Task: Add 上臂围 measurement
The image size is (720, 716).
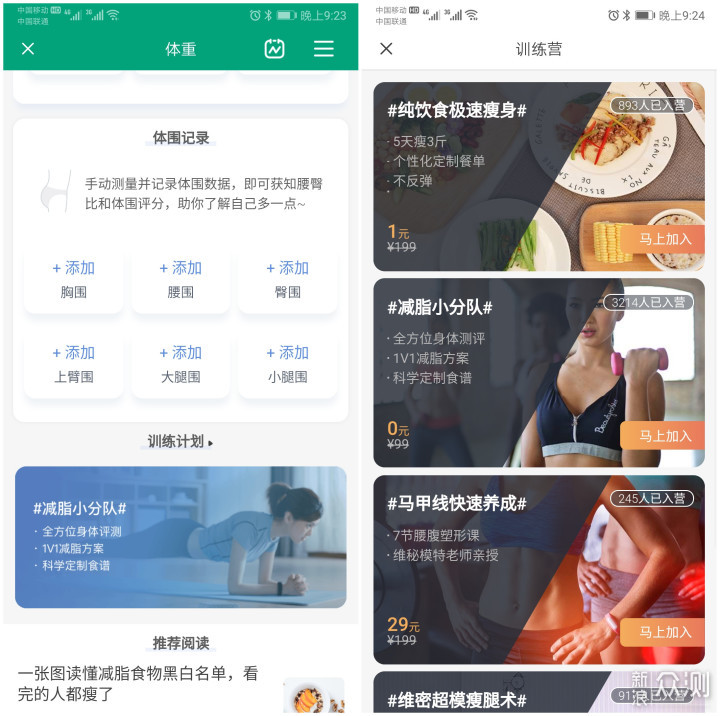Action: (74, 363)
